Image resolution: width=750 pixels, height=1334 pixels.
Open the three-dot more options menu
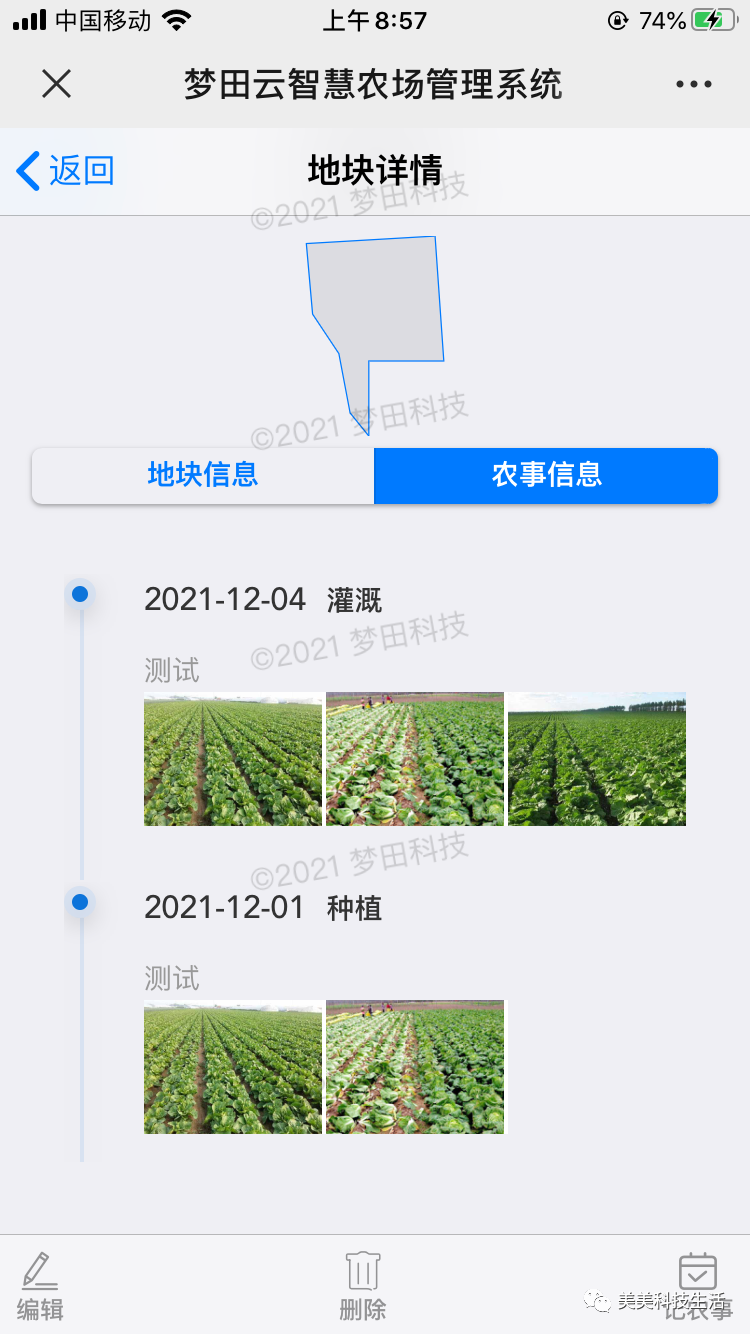tap(693, 84)
